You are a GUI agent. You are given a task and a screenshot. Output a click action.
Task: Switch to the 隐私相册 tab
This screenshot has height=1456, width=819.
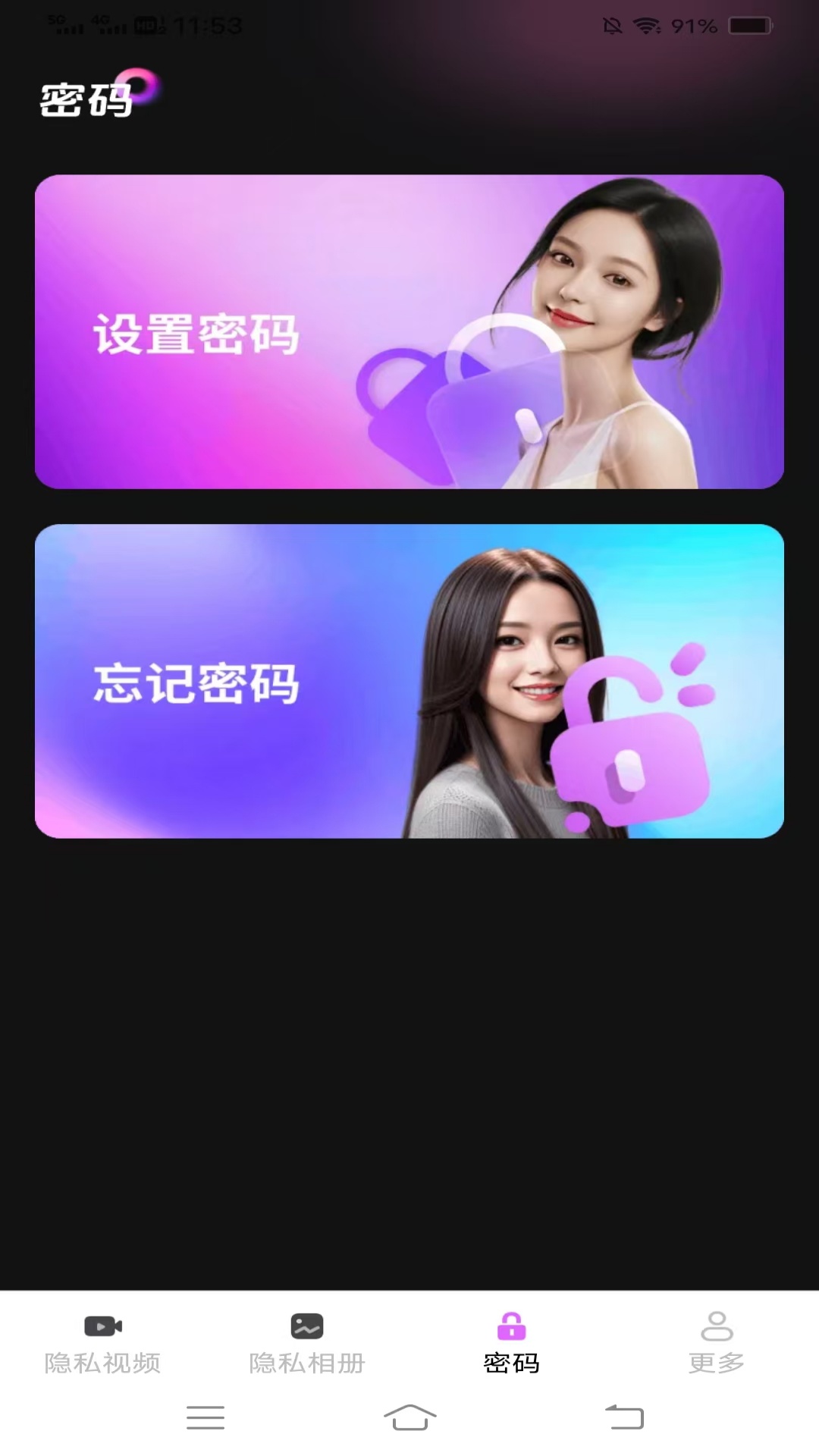tap(307, 1344)
